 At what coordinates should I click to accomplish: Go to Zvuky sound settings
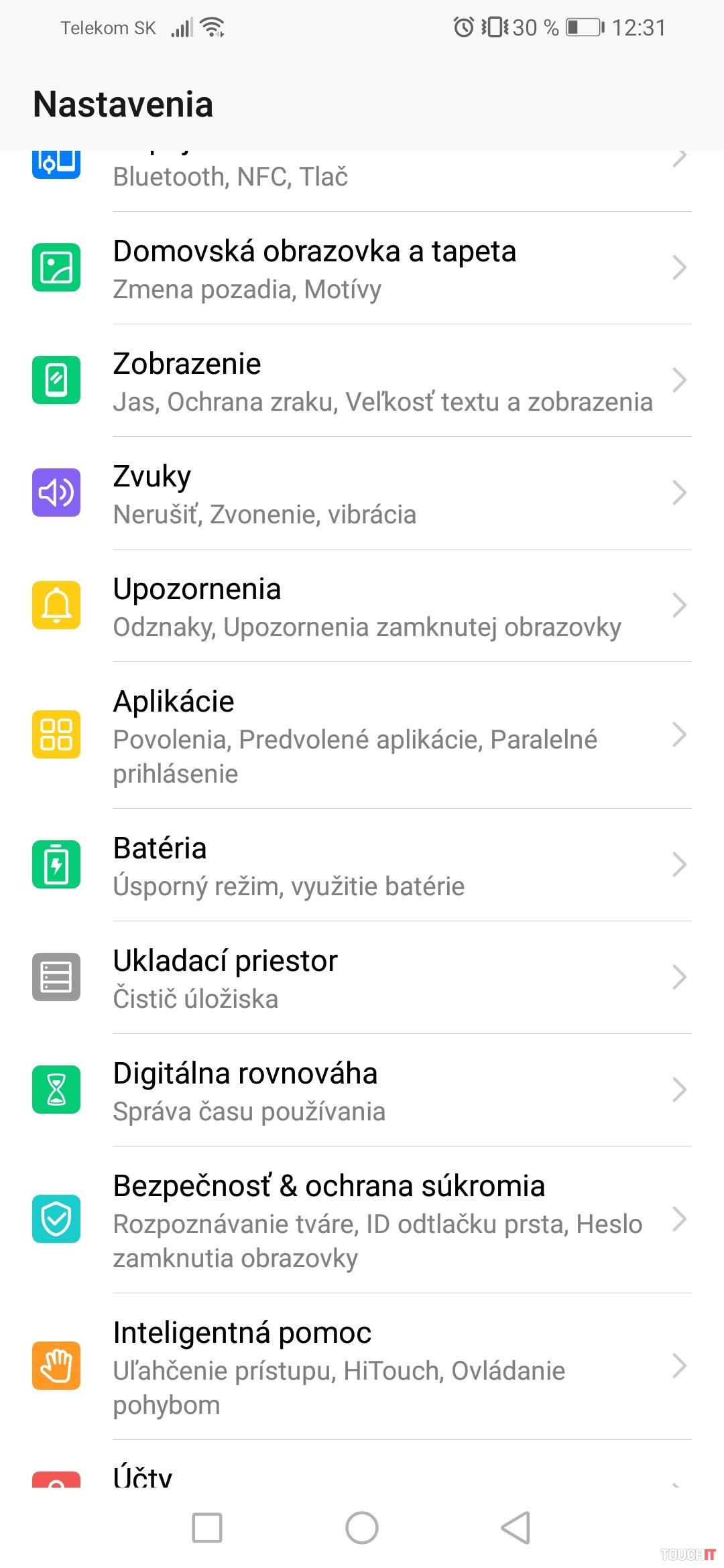362,493
